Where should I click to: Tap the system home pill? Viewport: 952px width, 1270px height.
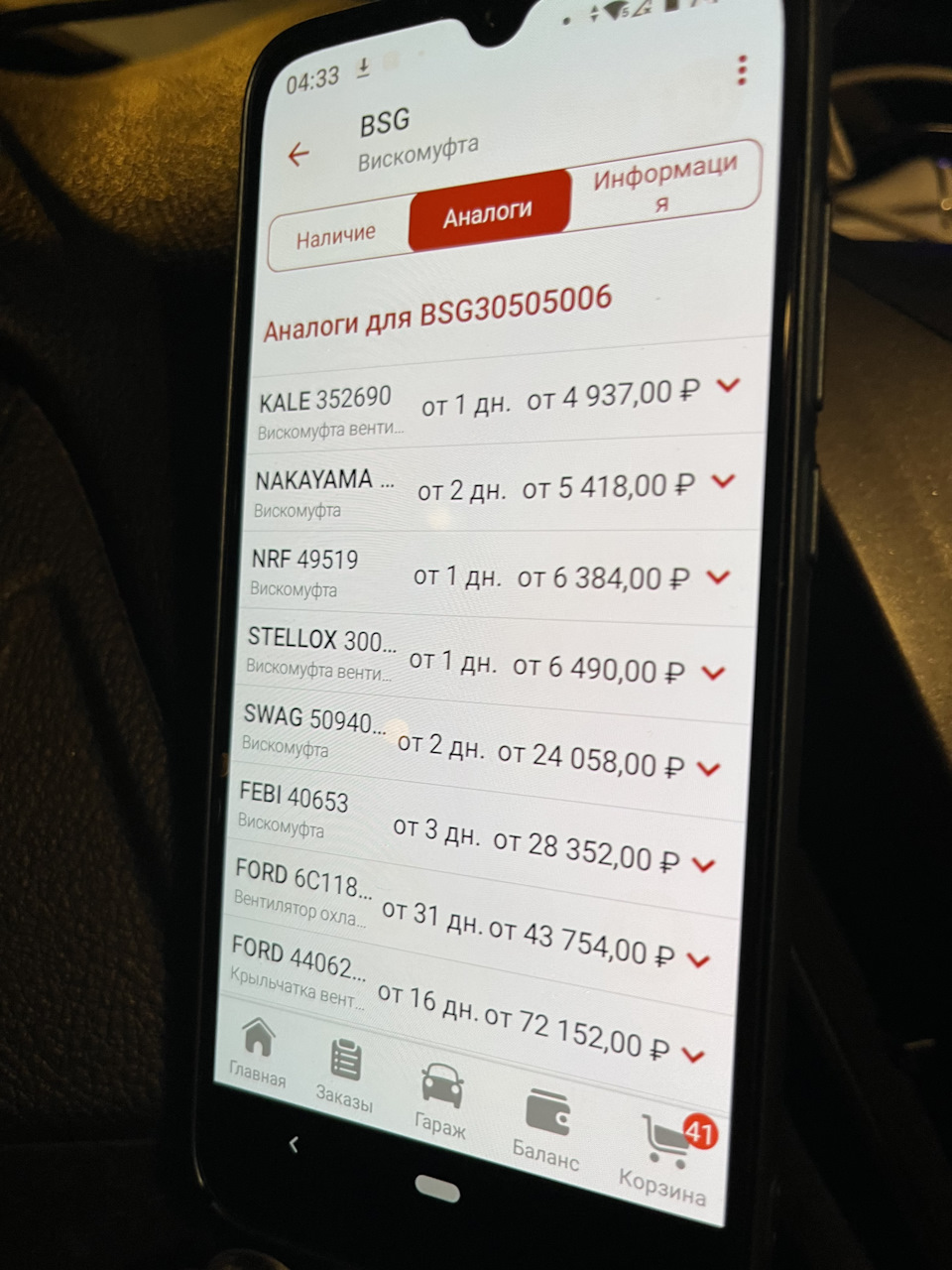[436, 1188]
